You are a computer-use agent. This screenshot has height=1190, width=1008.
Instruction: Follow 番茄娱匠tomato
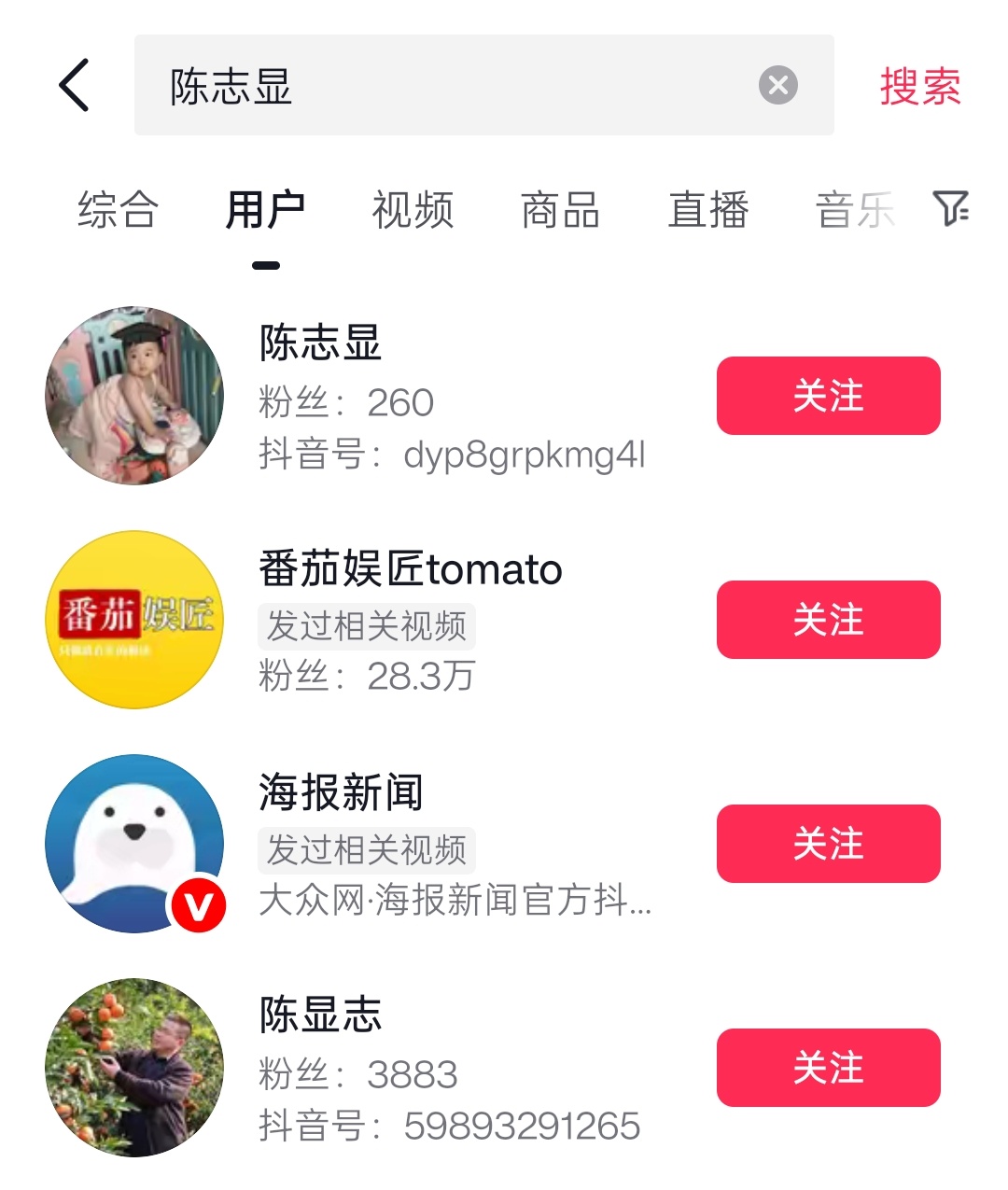pyautogui.click(x=828, y=620)
